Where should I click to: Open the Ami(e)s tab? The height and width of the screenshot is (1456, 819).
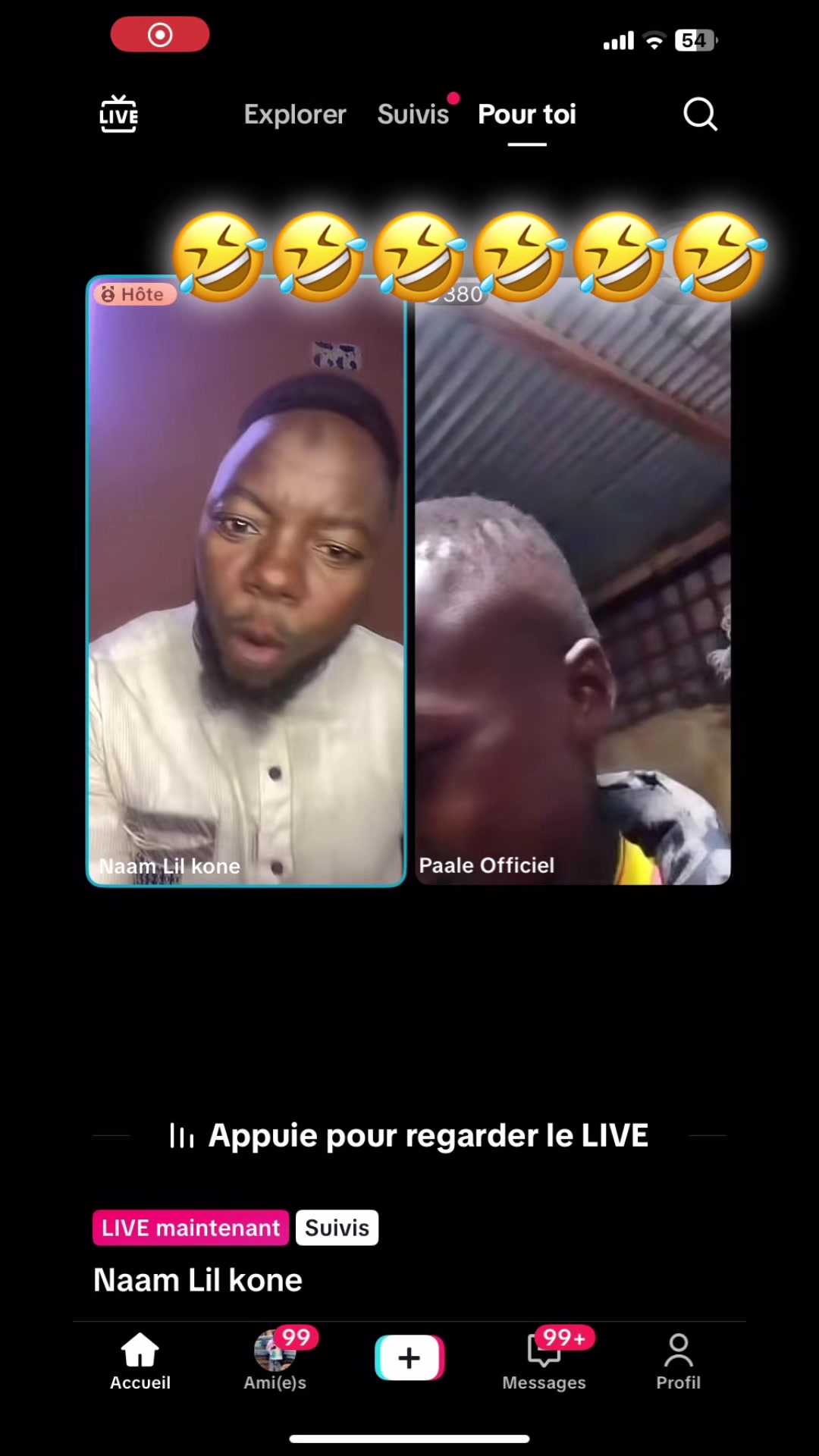point(275,1362)
